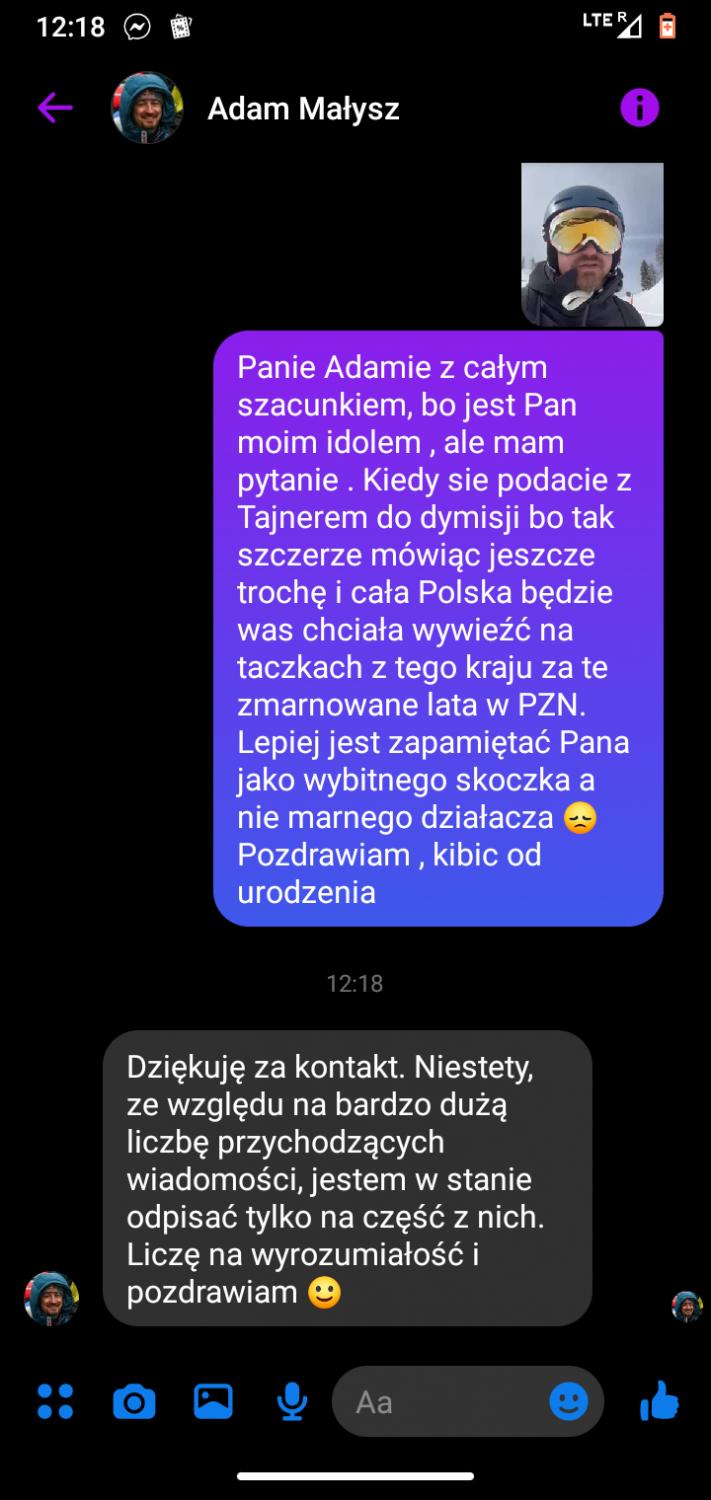Open camera to take a photo
This screenshot has height=1500, width=711.
134,1402
